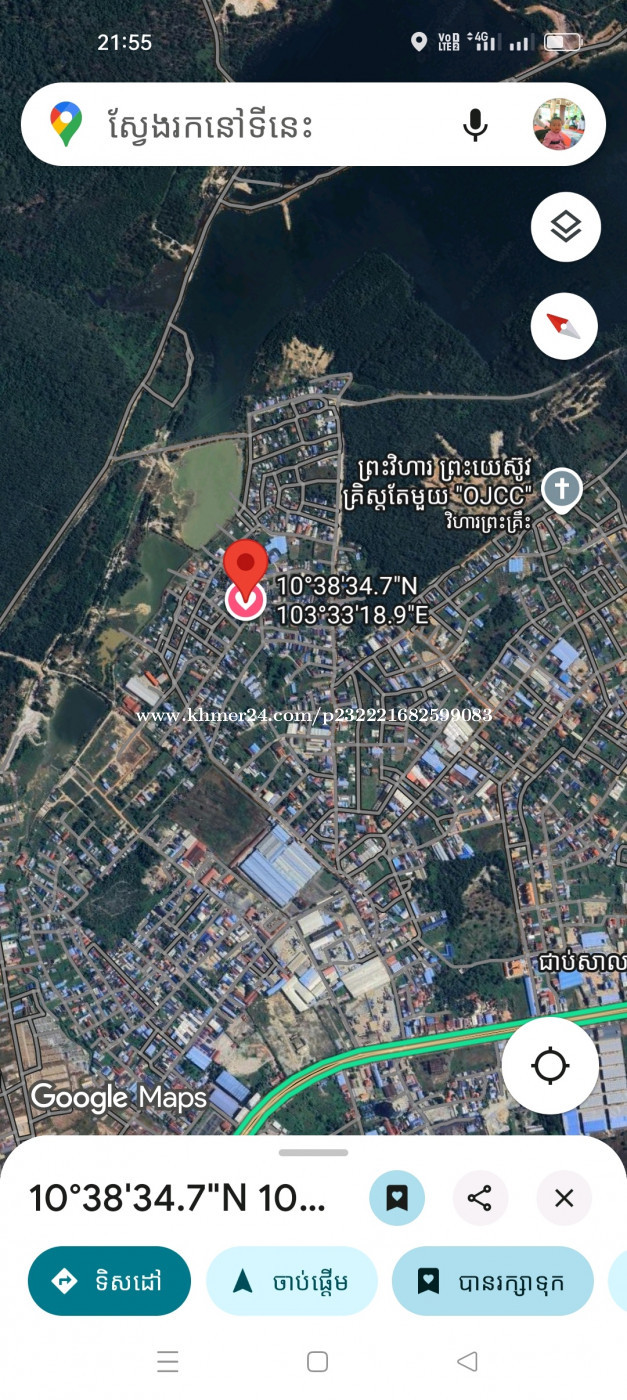Get directions with the ទិសដៅ button
Image resolution: width=627 pixels, height=1400 pixels.
coord(109,1281)
